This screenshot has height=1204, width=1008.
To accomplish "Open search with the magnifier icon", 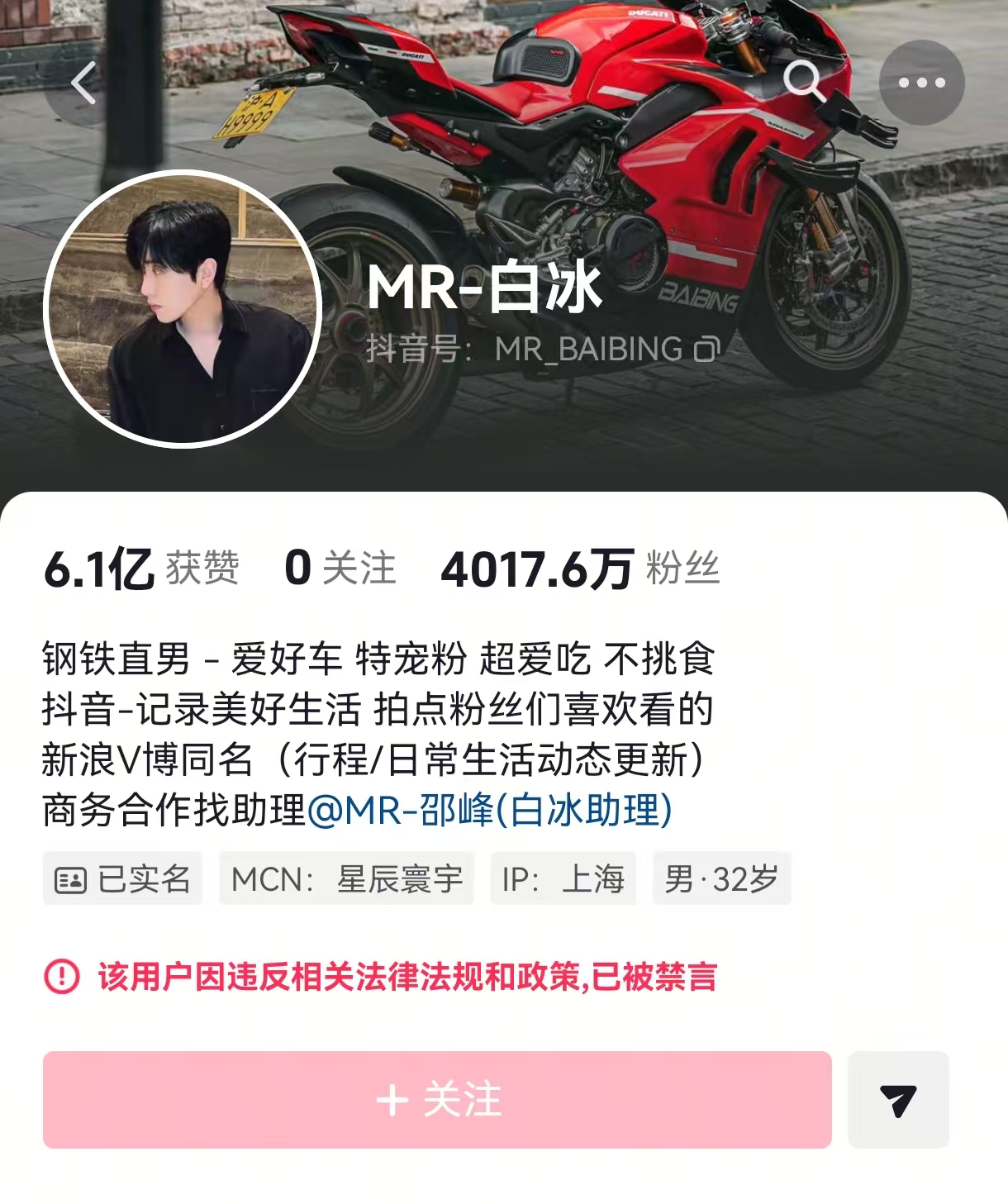I will (x=803, y=81).
